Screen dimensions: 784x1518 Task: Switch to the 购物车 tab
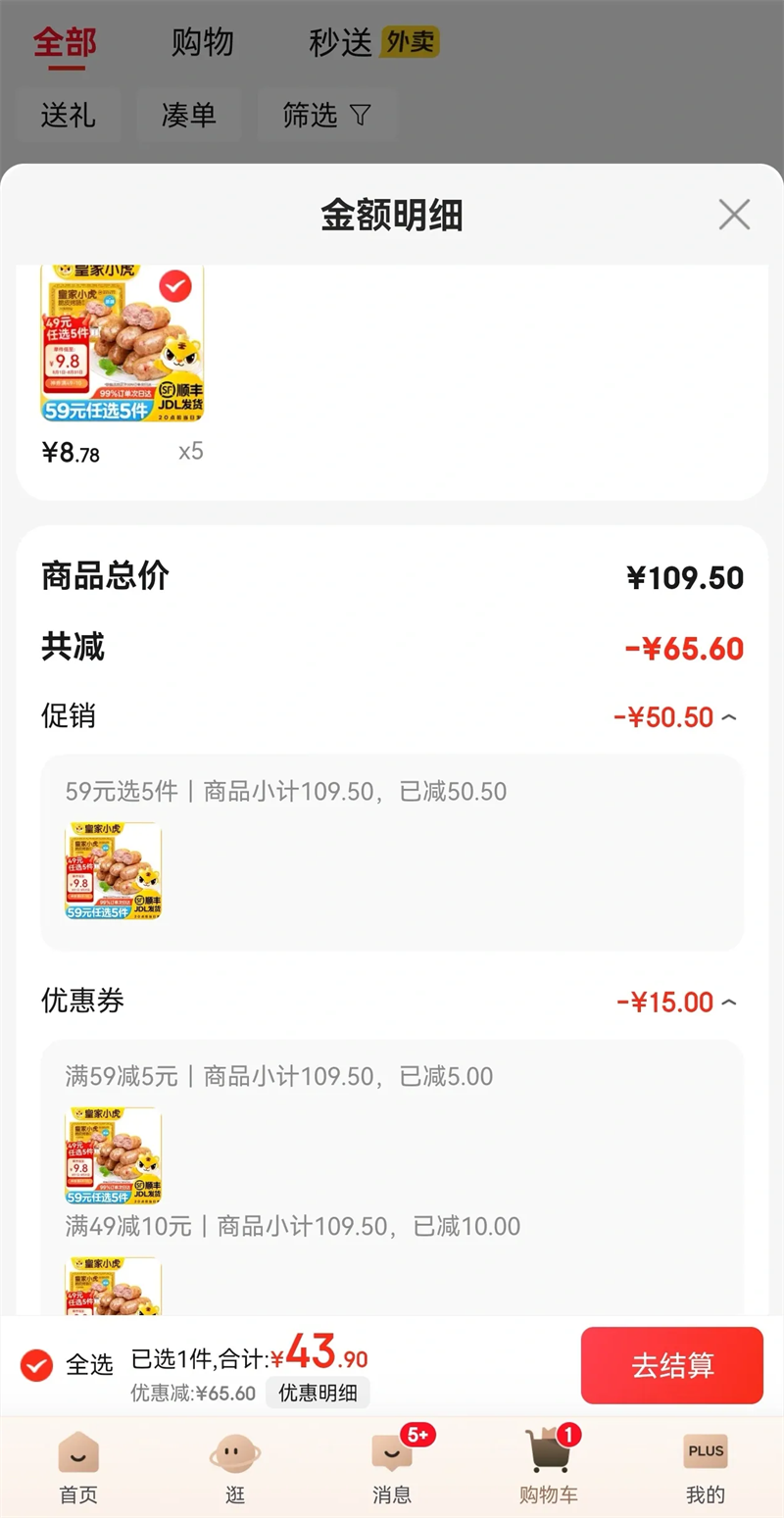coord(549,1467)
